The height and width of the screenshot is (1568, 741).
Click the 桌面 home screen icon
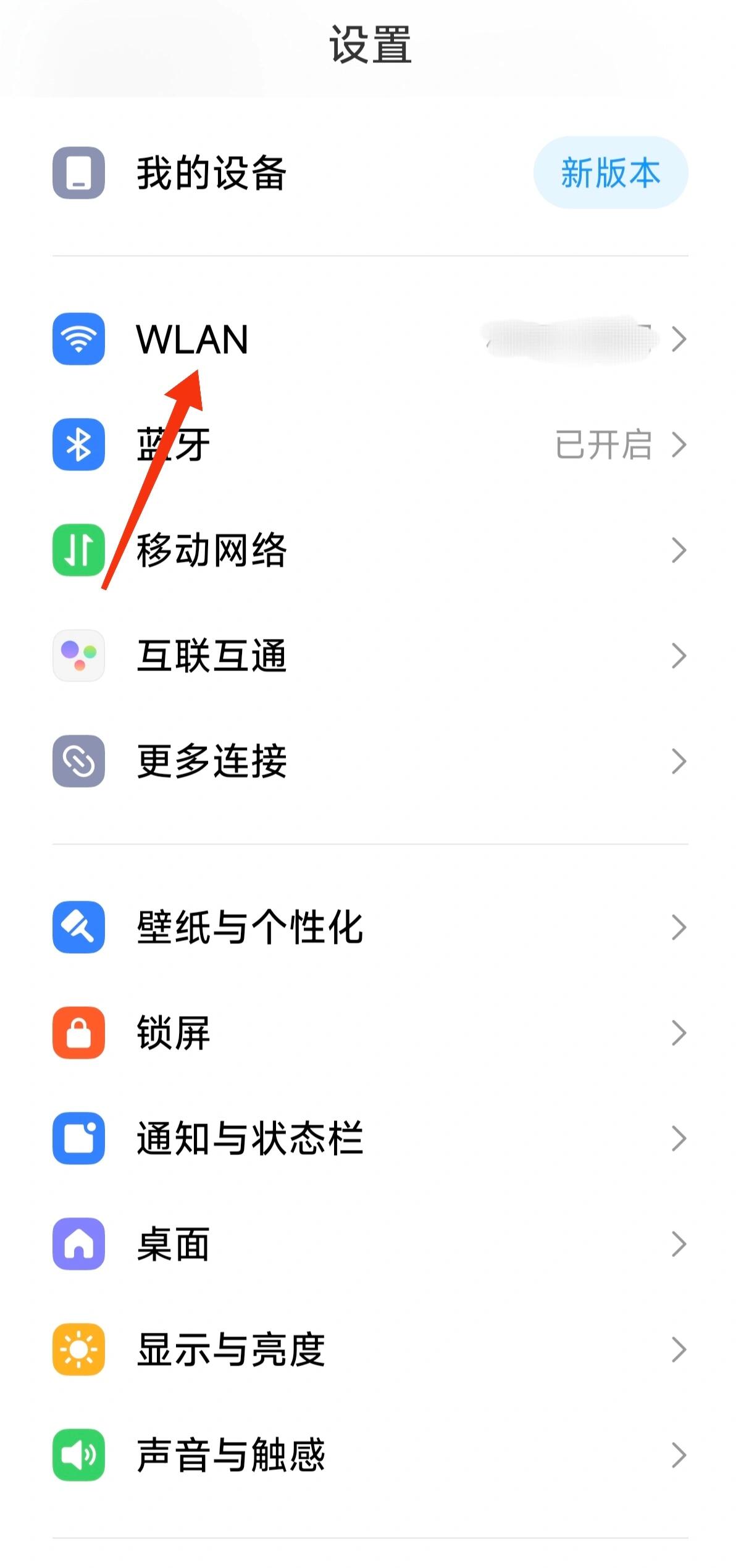(78, 1243)
